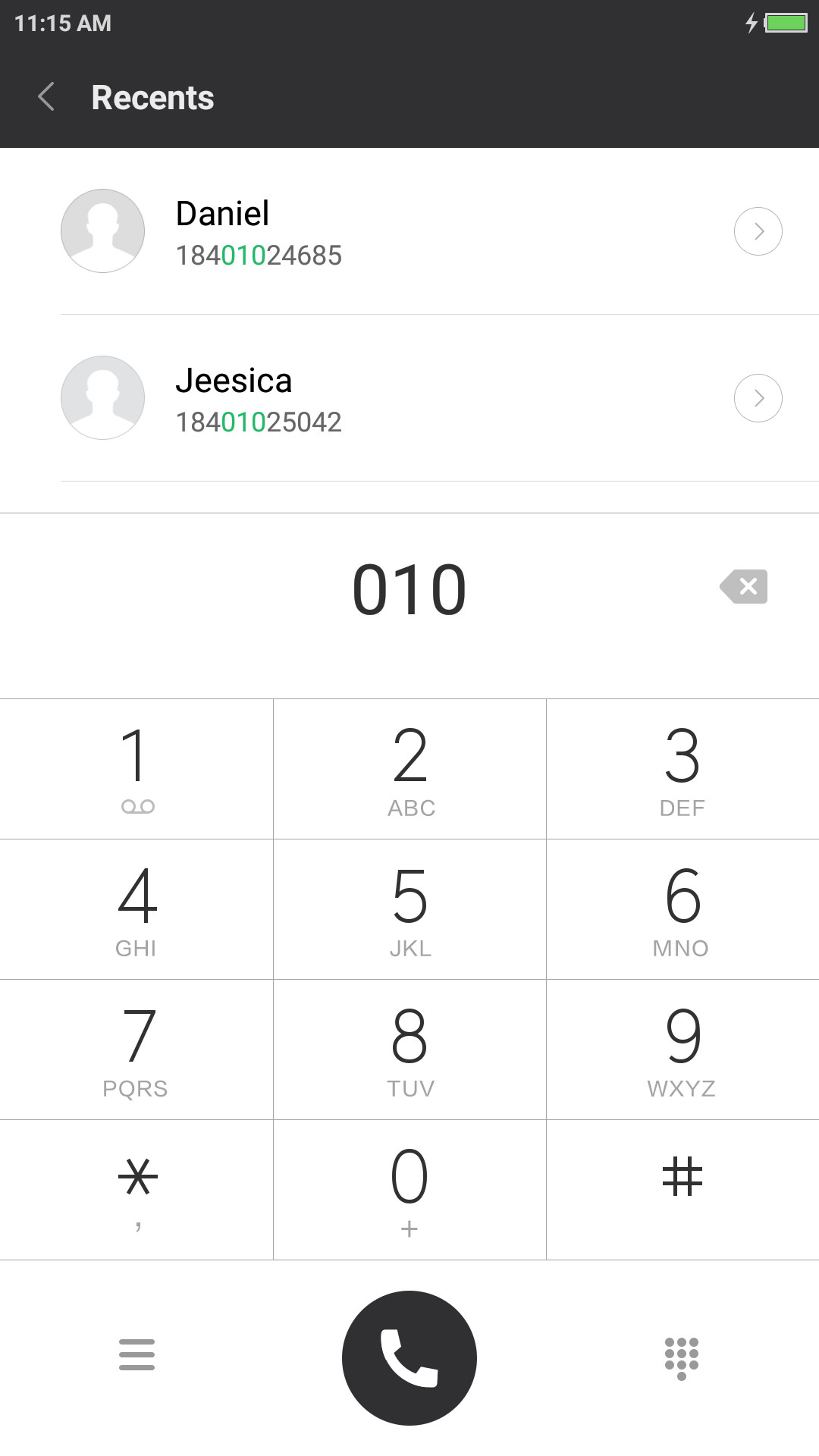Image resolution: width=819 pixels, height=1456 pixels.
Task: Enter the hash key
Action: tap(682, 1190)
